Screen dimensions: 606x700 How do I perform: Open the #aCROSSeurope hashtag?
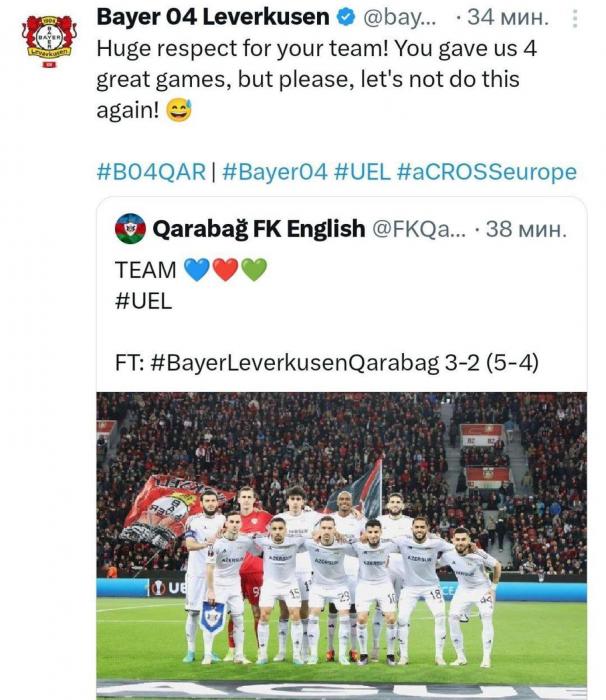487,172
